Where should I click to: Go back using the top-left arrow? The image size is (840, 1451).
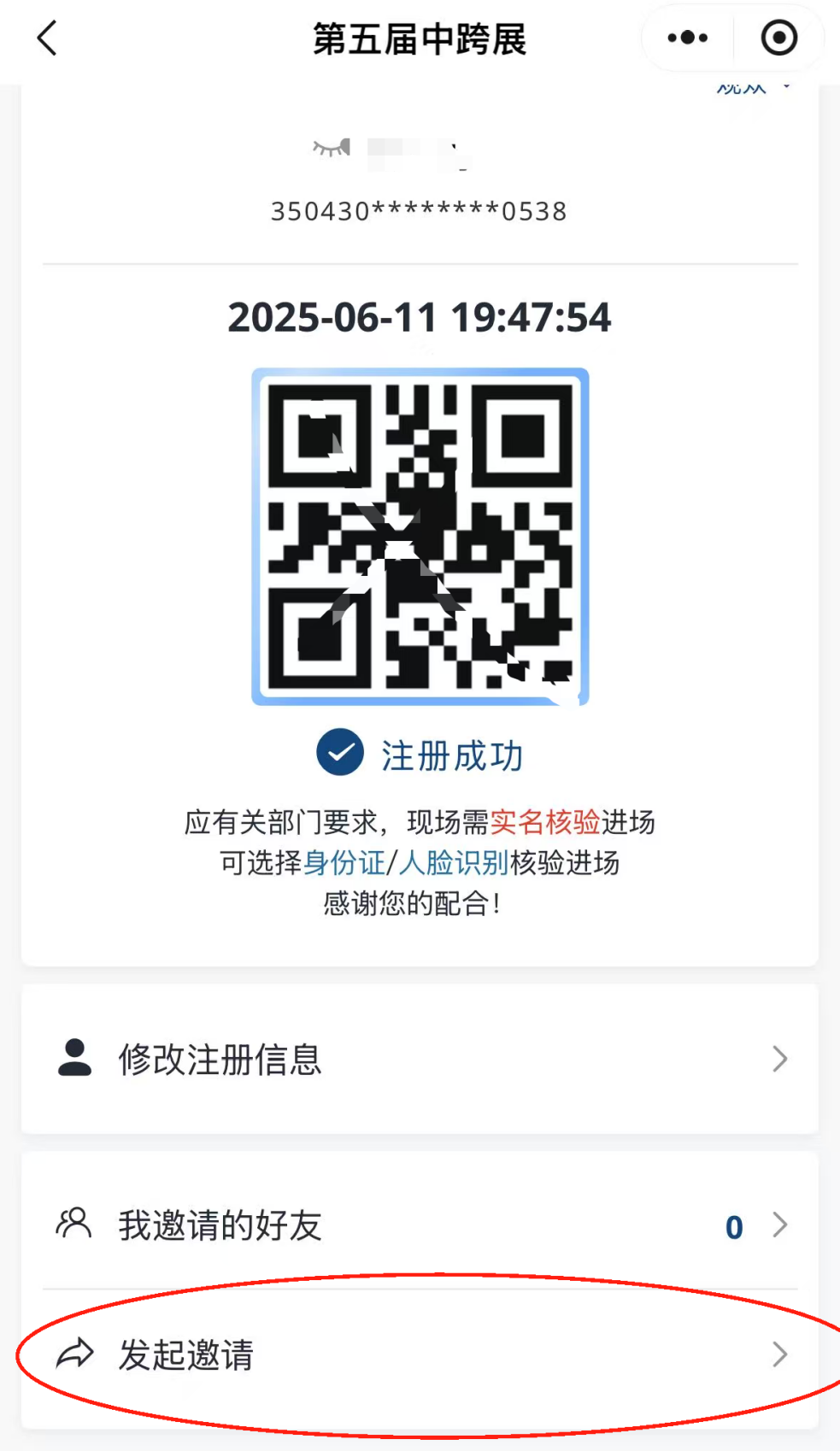pos(47,38)
